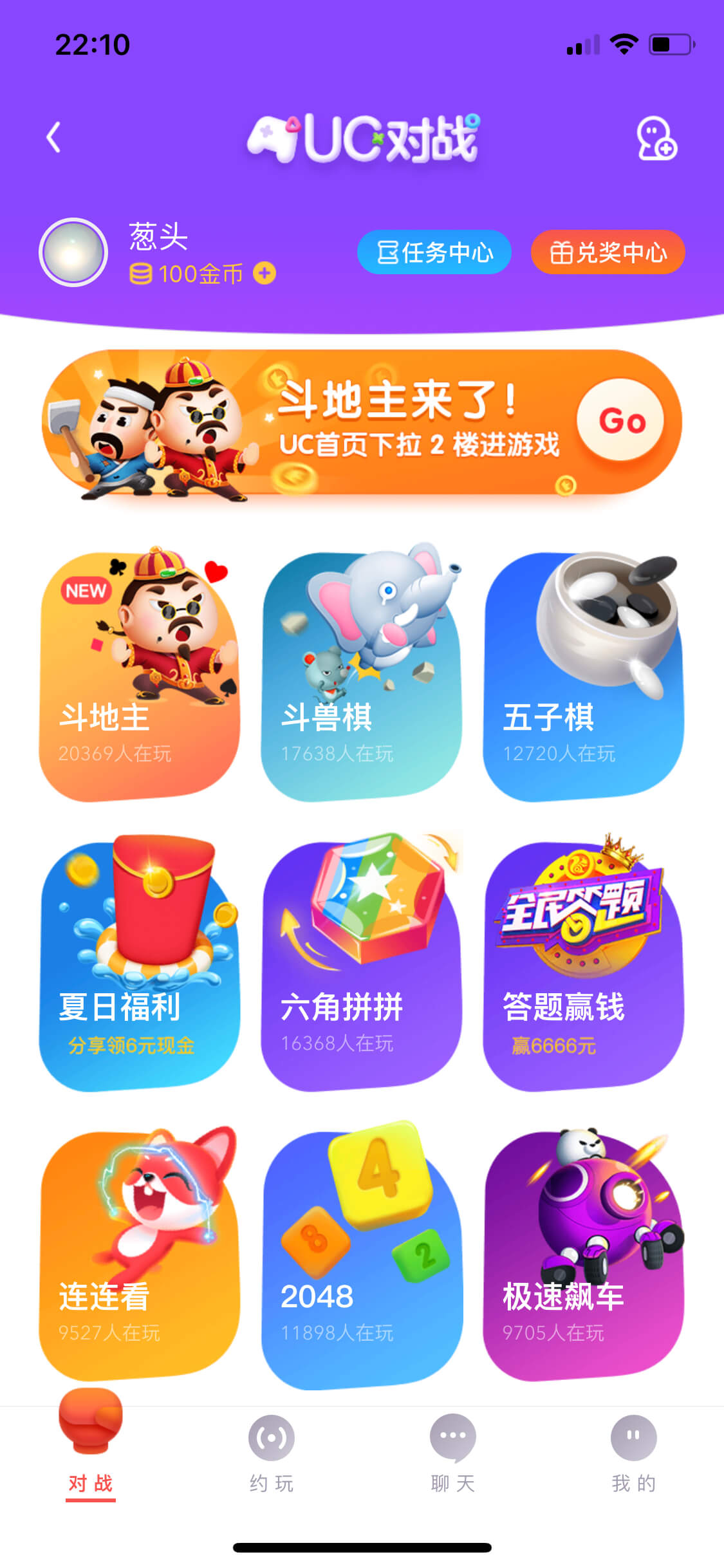Start the 连连看 game

tap(139, 1254)
